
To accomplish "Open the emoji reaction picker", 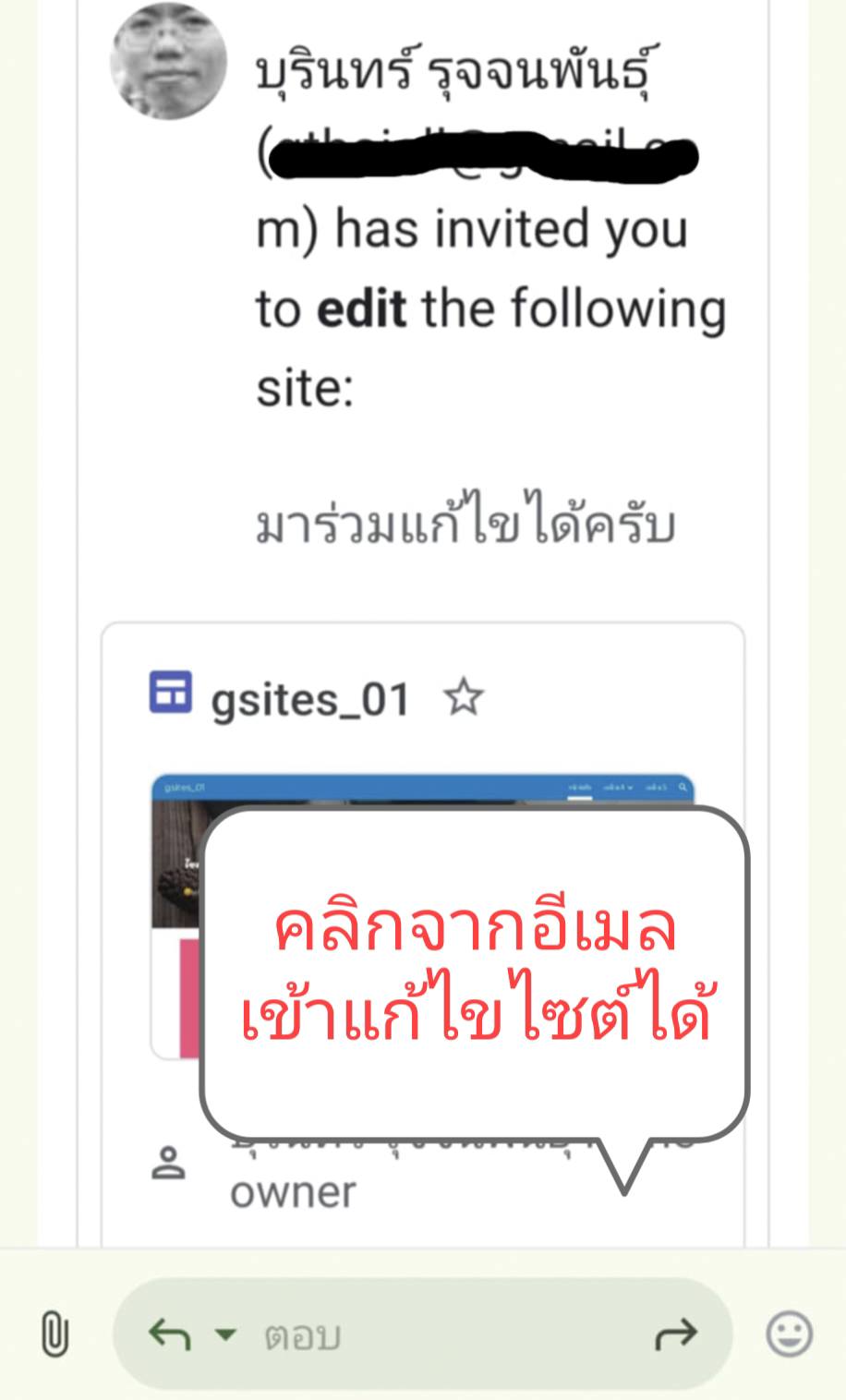I will (789, 1334).
